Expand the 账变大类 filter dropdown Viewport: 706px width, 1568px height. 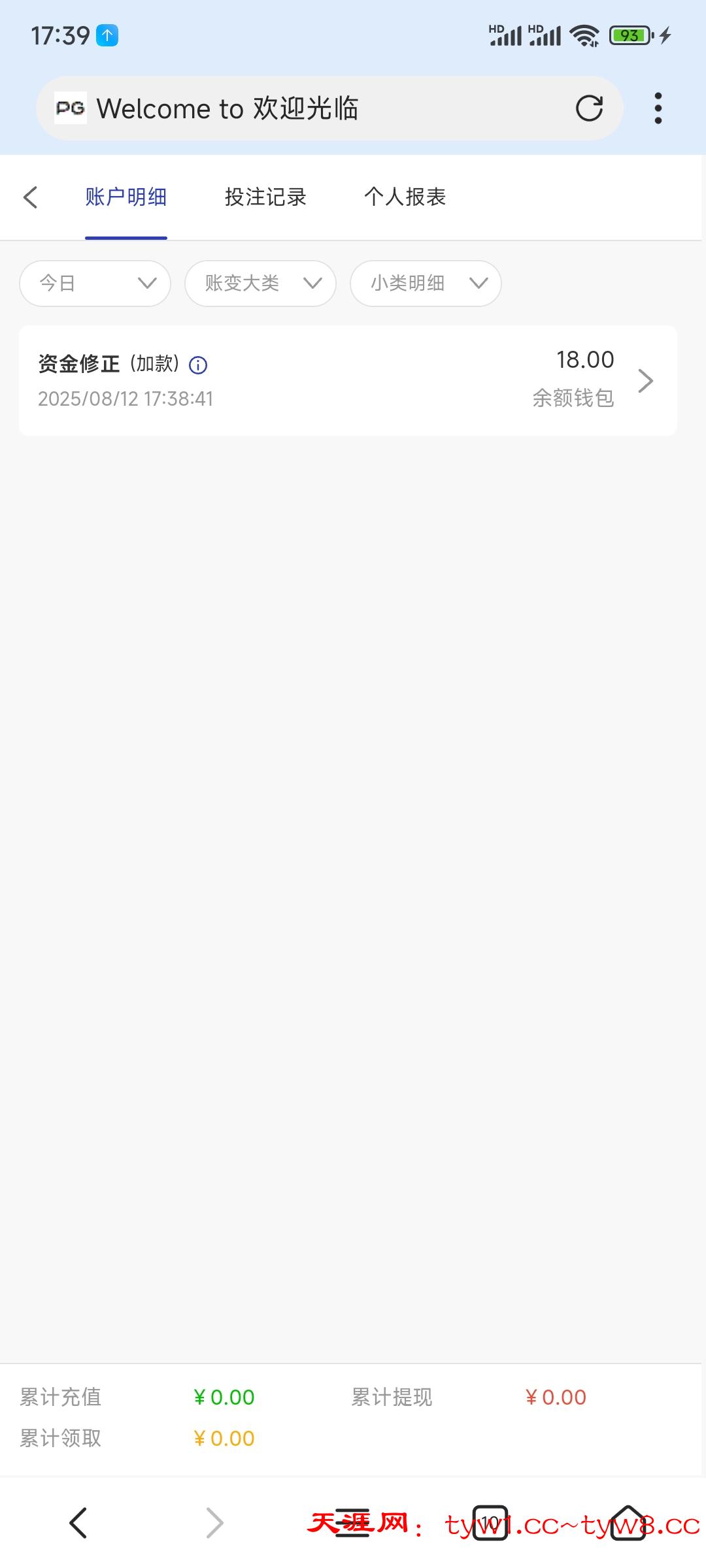pos(261,283)
